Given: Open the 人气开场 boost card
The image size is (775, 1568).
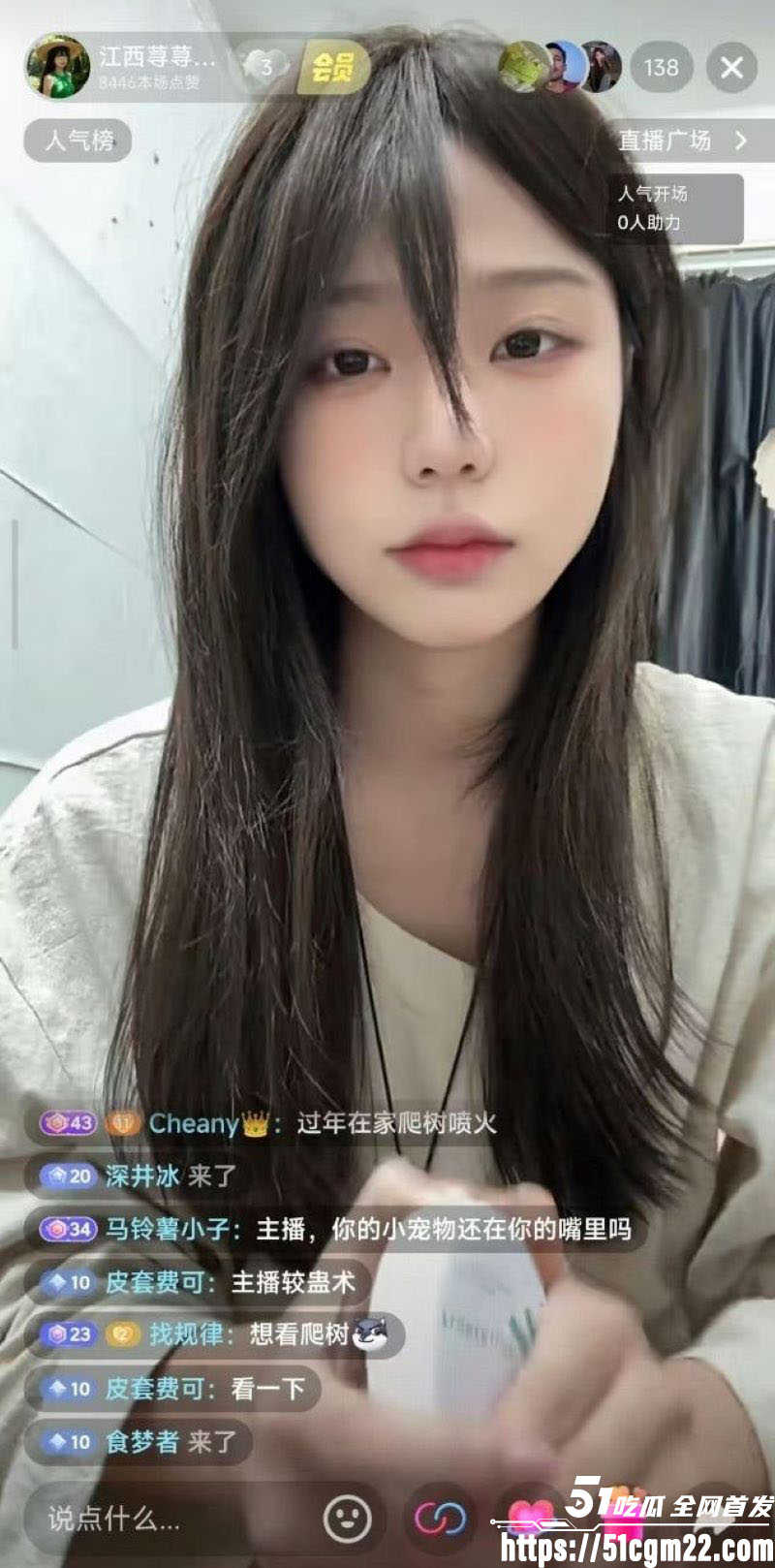Looking at the screenshot, I should tap(675, 208).
